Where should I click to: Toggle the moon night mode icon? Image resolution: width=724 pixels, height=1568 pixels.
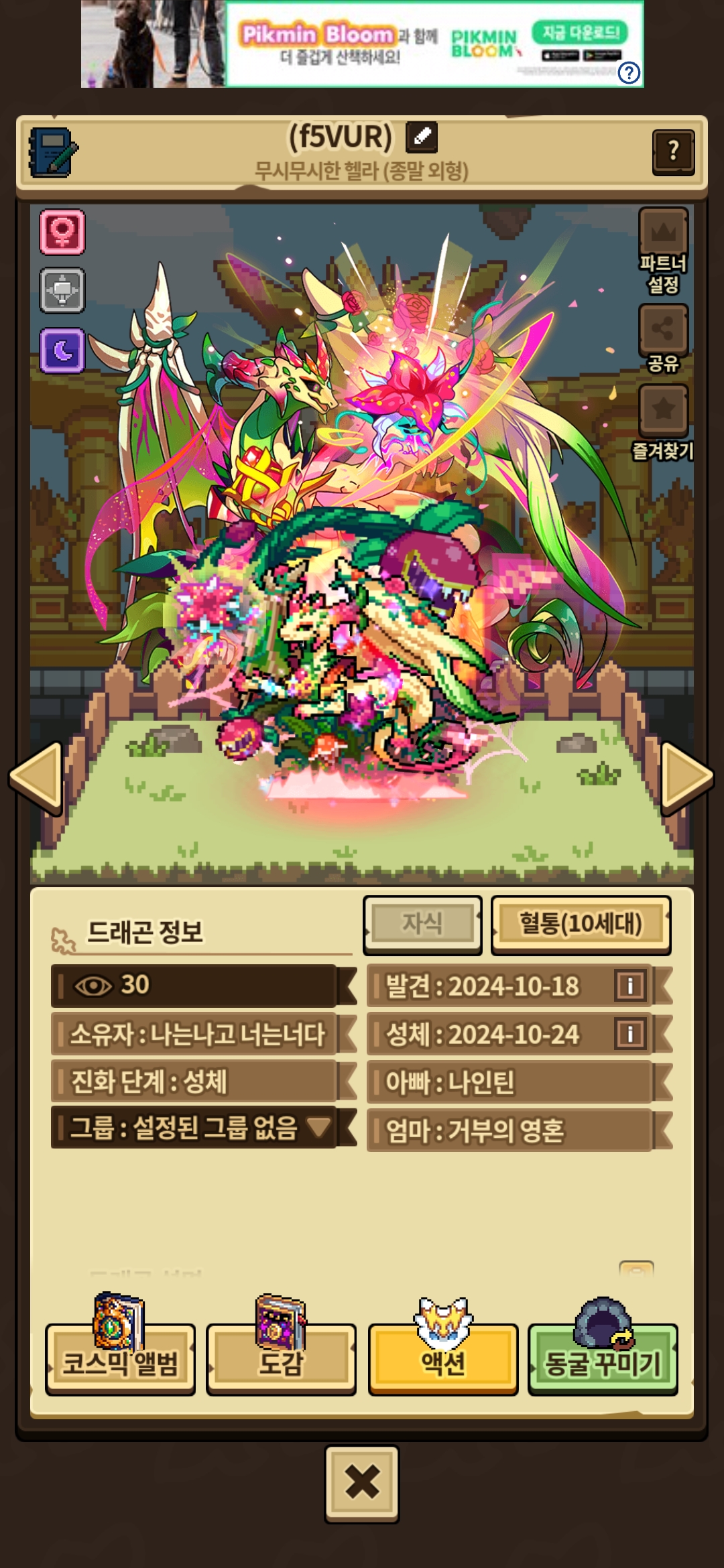tap(62, 350)
